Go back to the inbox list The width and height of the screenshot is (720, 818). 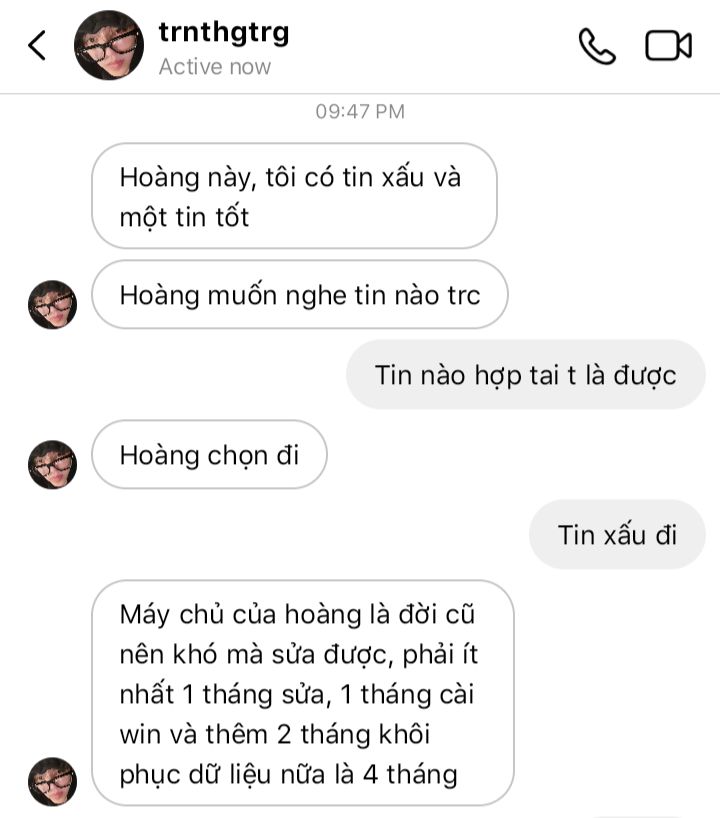click(38, 46)
